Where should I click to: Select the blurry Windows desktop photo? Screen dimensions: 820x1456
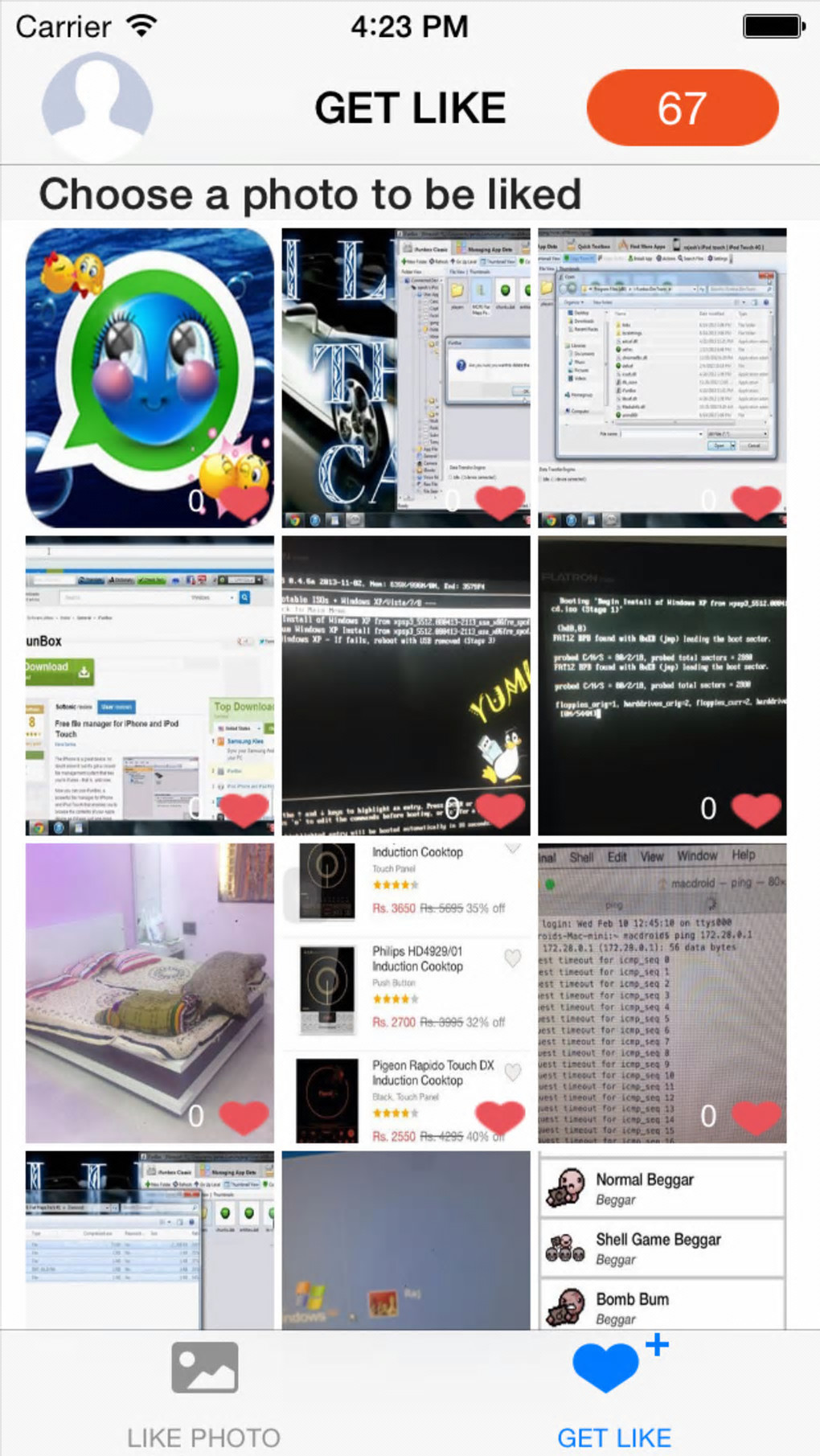[405, 1240]
